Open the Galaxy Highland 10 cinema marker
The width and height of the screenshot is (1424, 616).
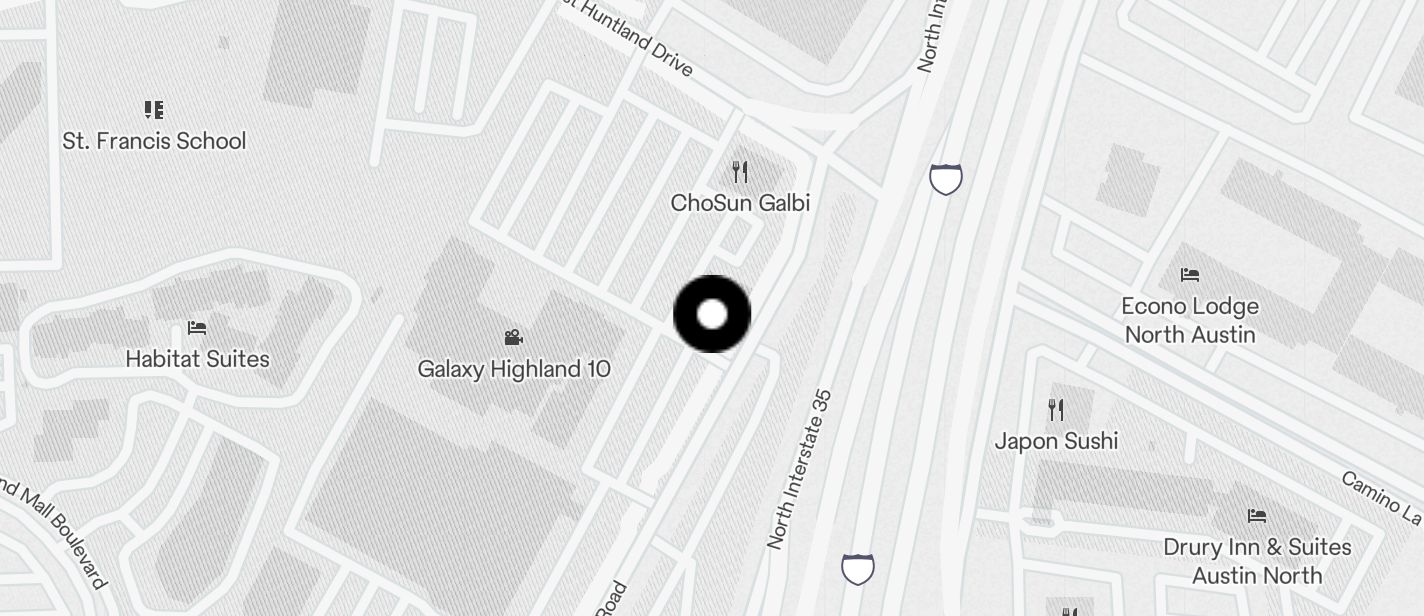pos(514,338)
